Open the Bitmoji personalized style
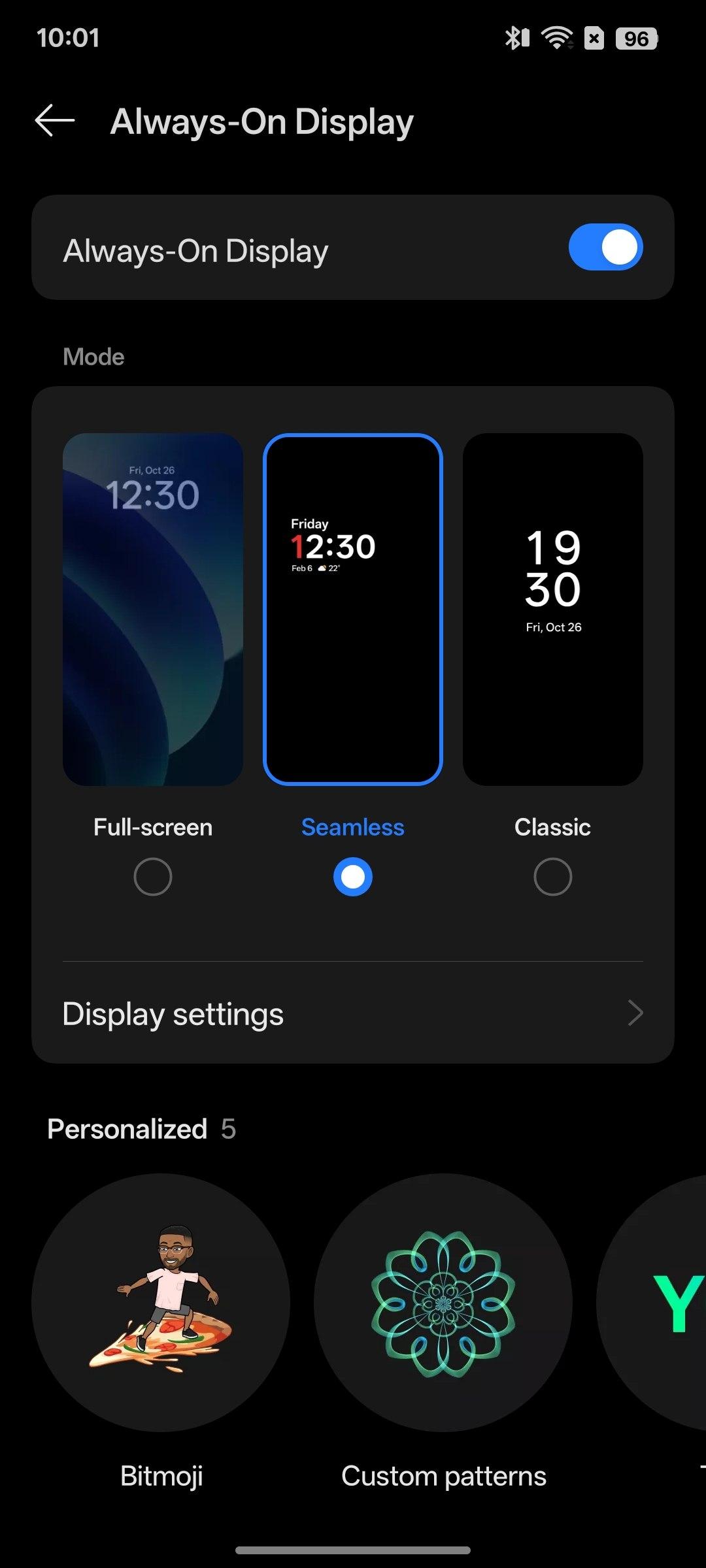Screen dimensions: 706x1568 [161, 1303]
